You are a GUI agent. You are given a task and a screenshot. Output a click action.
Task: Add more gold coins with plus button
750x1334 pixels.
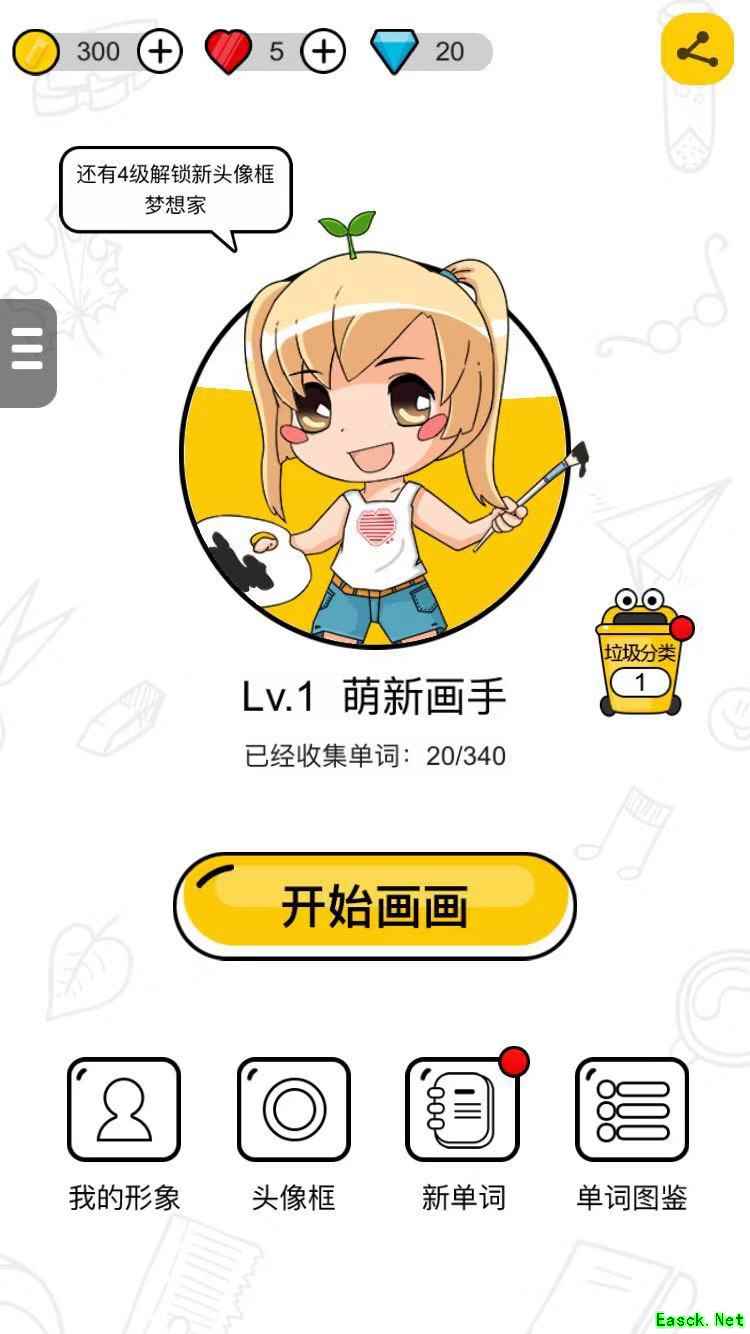(160, 52)
